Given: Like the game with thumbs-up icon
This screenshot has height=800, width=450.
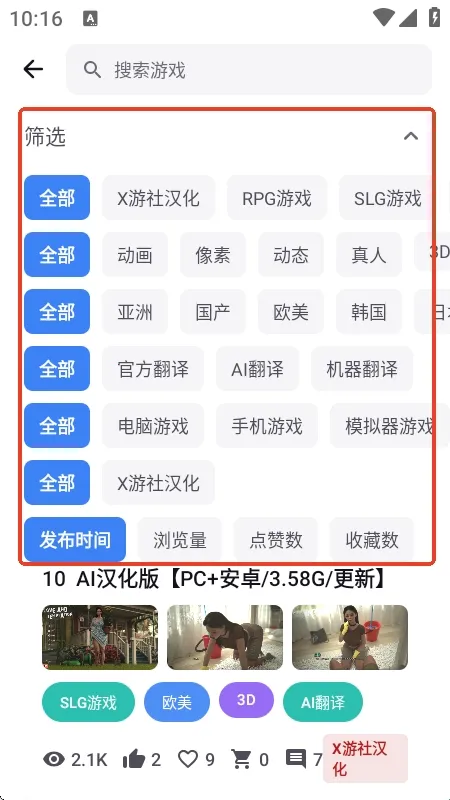Looking at the screenshot, I should (134, 760).
